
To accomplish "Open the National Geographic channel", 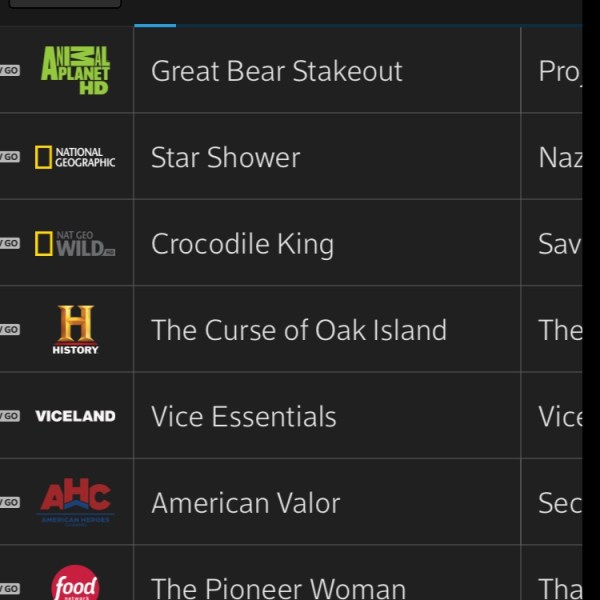I will point(75,157).
